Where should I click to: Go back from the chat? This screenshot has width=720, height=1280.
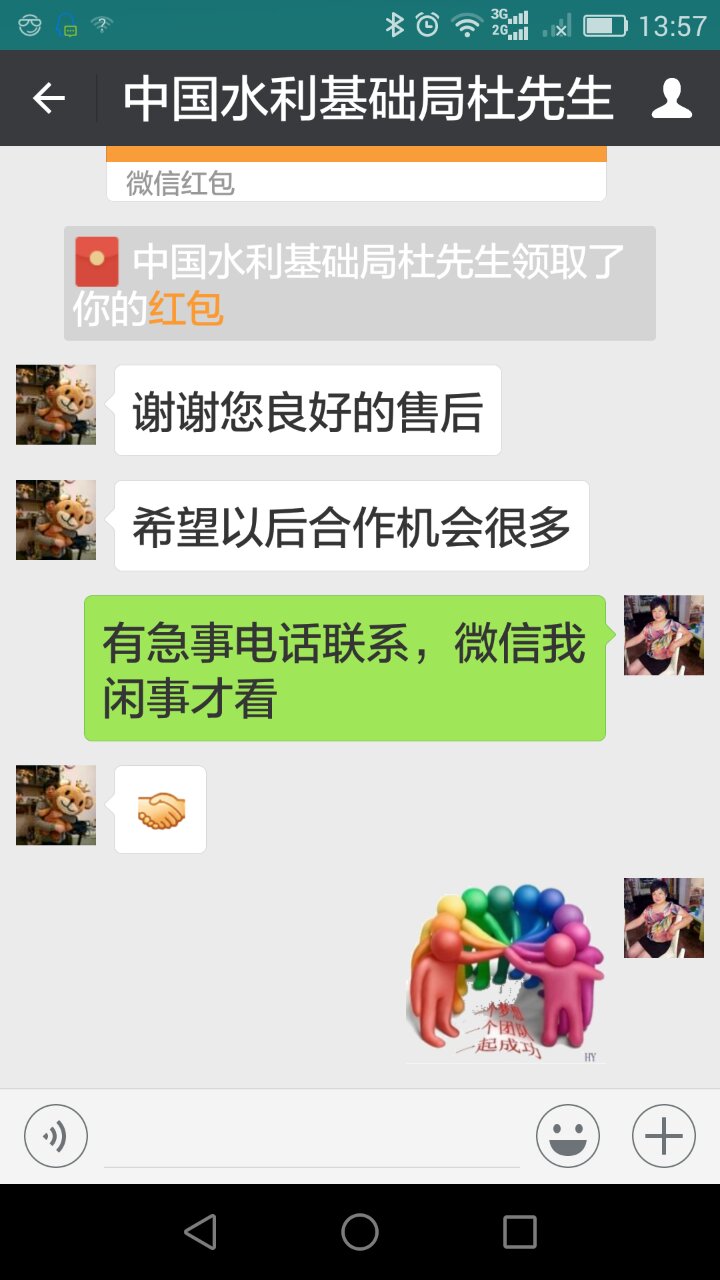48,98
